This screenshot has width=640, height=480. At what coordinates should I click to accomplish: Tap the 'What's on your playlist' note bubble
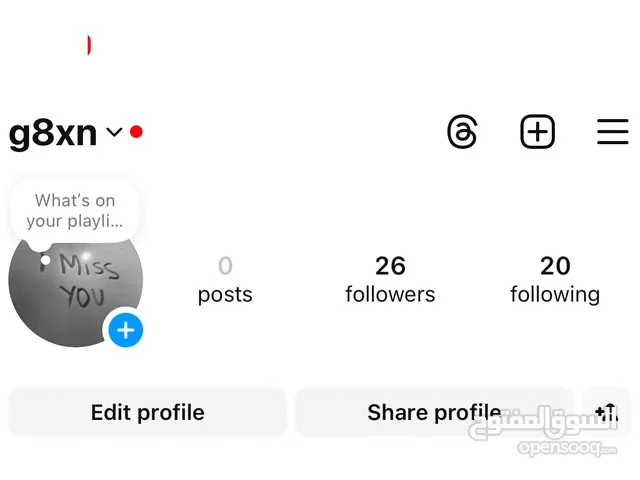[75, 211]
